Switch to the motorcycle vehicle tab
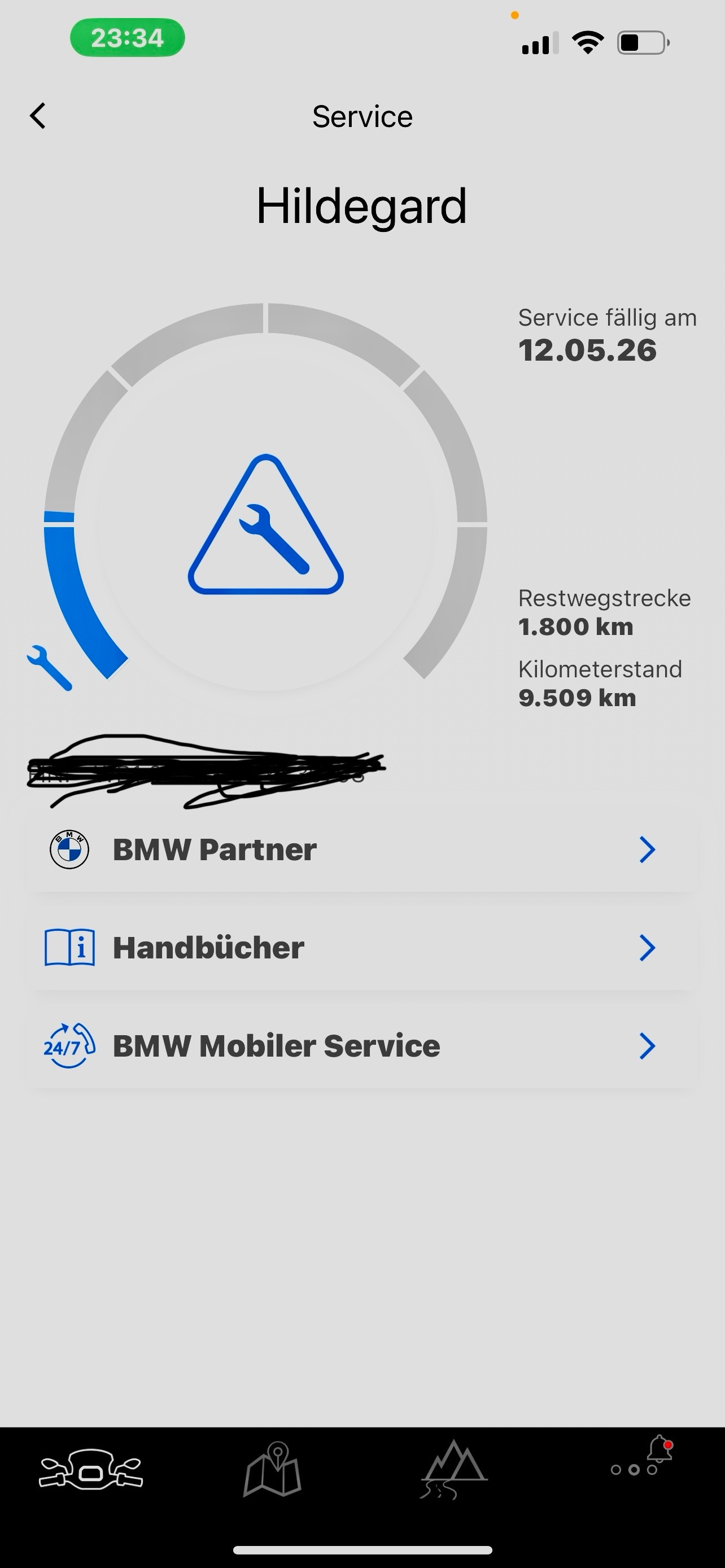The image size is (725, 1568). click(x=91, y=1471)
